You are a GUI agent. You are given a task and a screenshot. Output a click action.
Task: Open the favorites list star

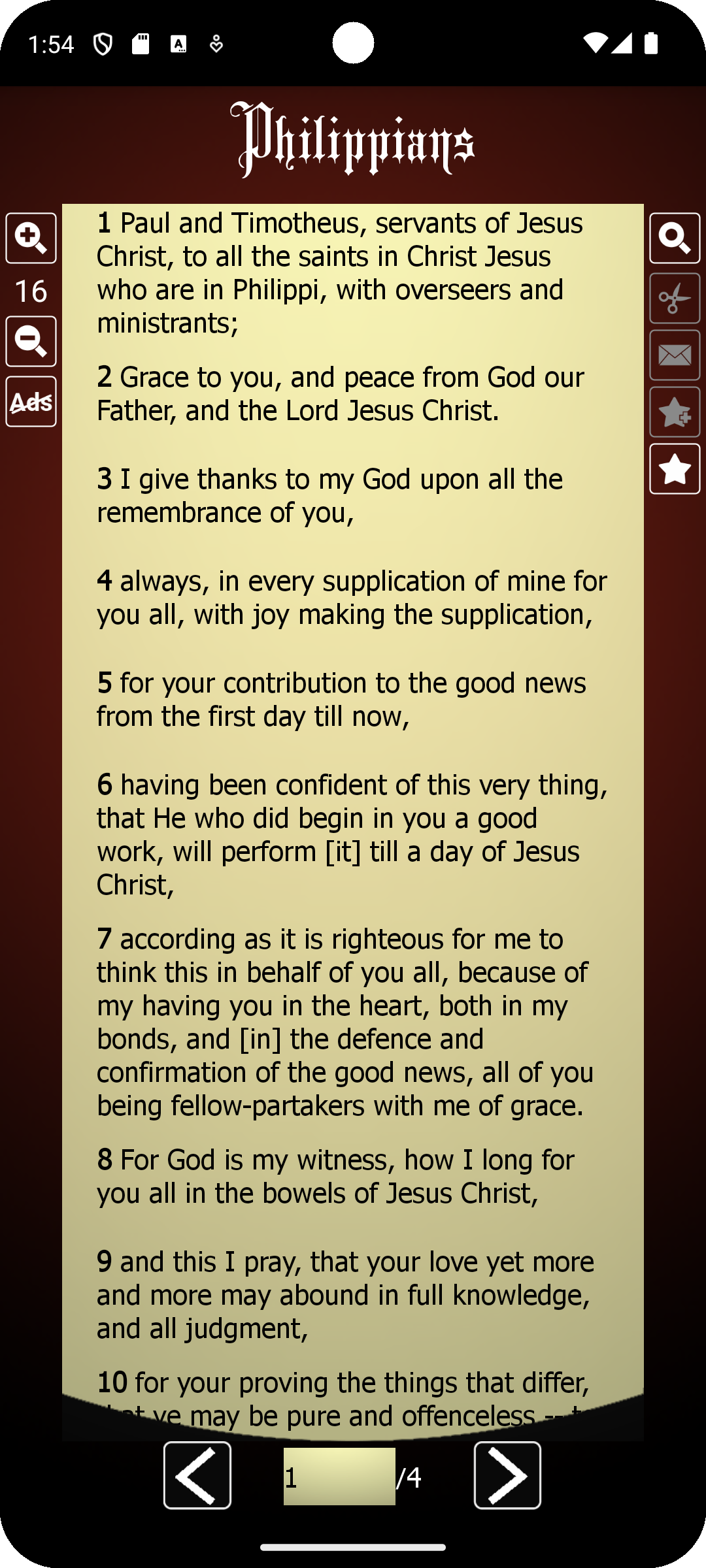675,469
